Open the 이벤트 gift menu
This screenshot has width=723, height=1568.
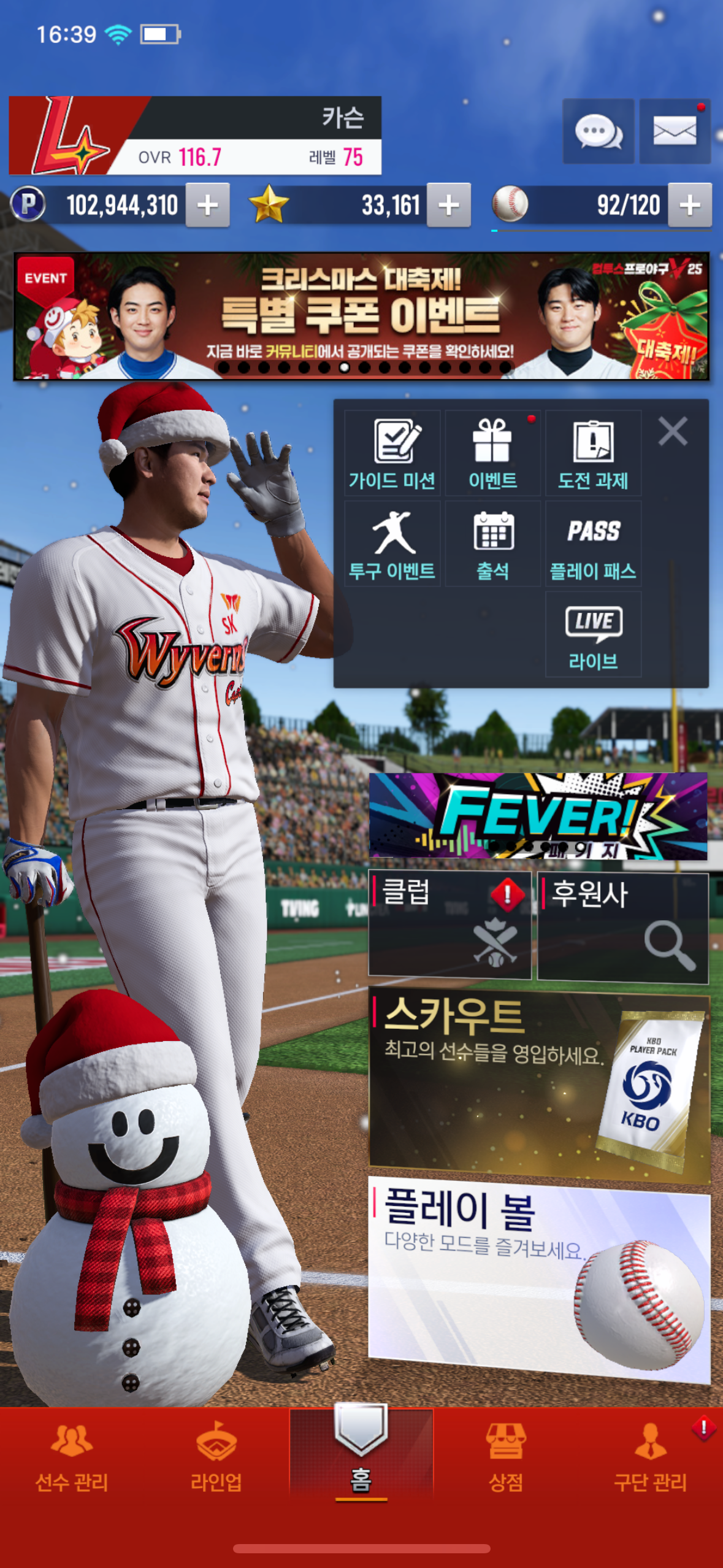point(492,454)
